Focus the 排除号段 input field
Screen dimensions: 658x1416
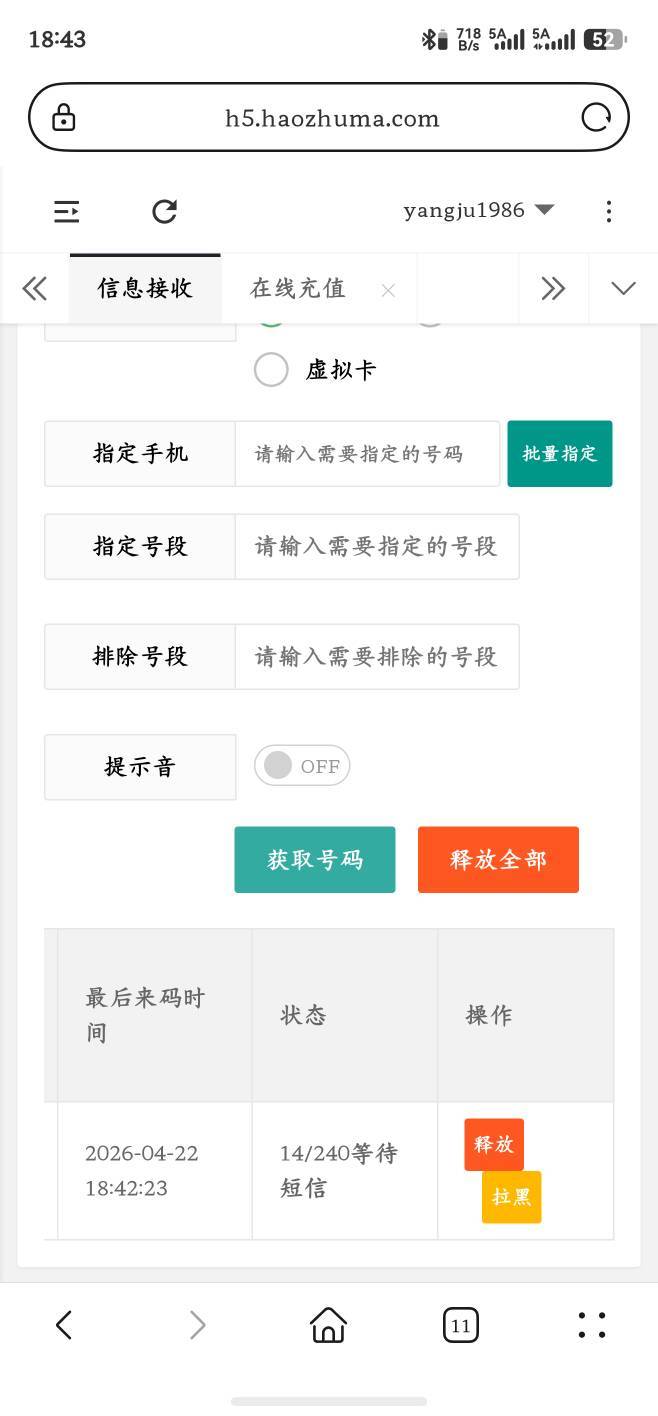(x=377, y=657)
